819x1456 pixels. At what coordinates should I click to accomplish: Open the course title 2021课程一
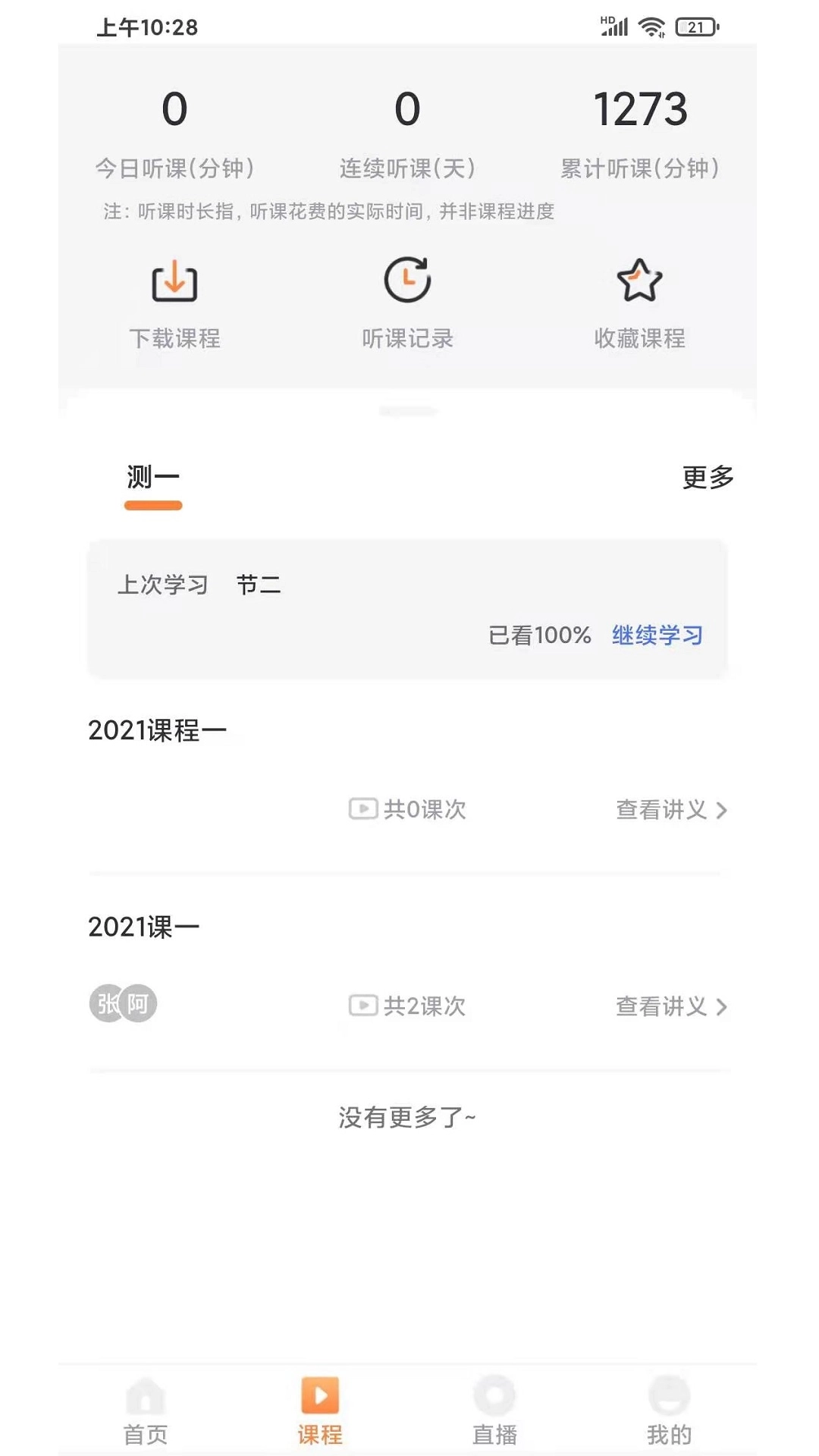point(158,730)
